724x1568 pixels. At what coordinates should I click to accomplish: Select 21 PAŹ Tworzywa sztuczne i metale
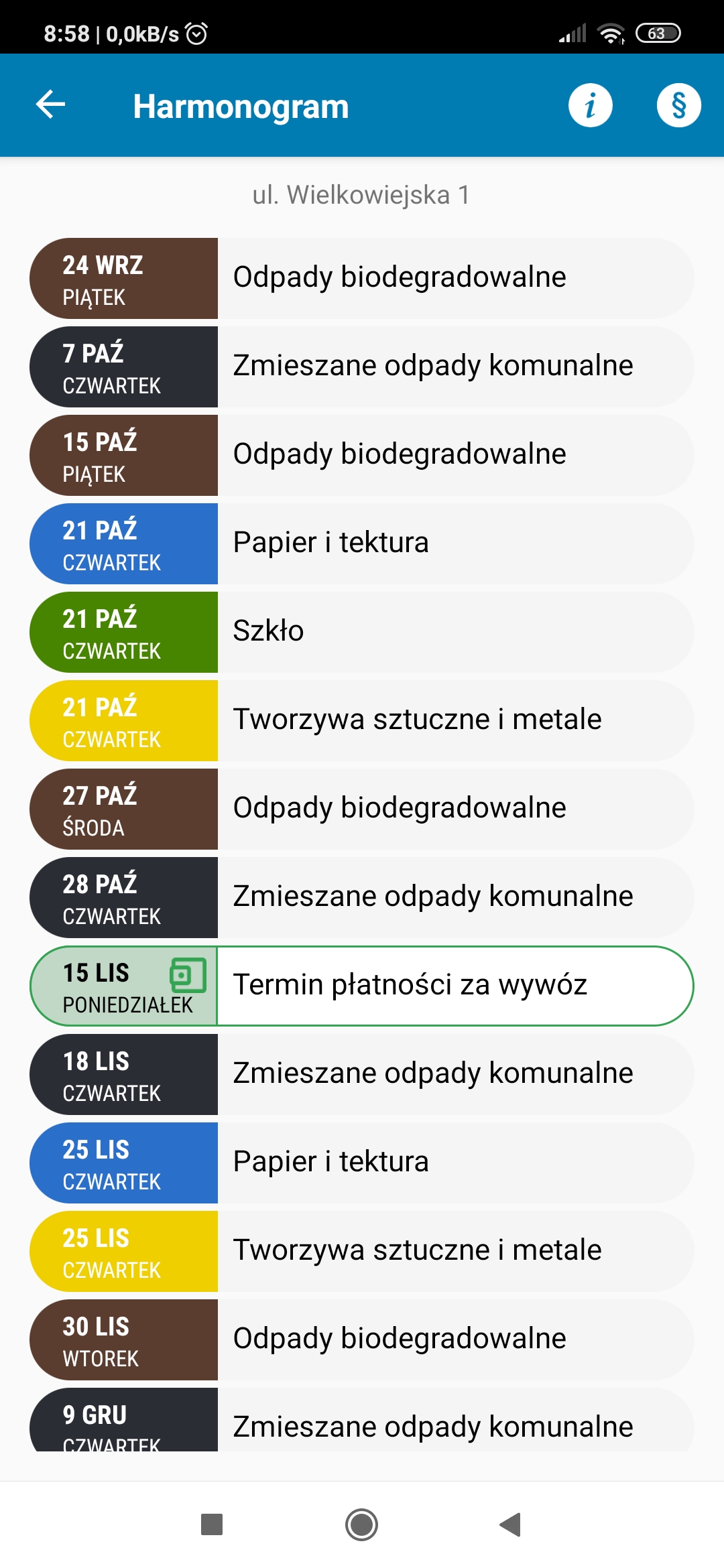(362, 720)
